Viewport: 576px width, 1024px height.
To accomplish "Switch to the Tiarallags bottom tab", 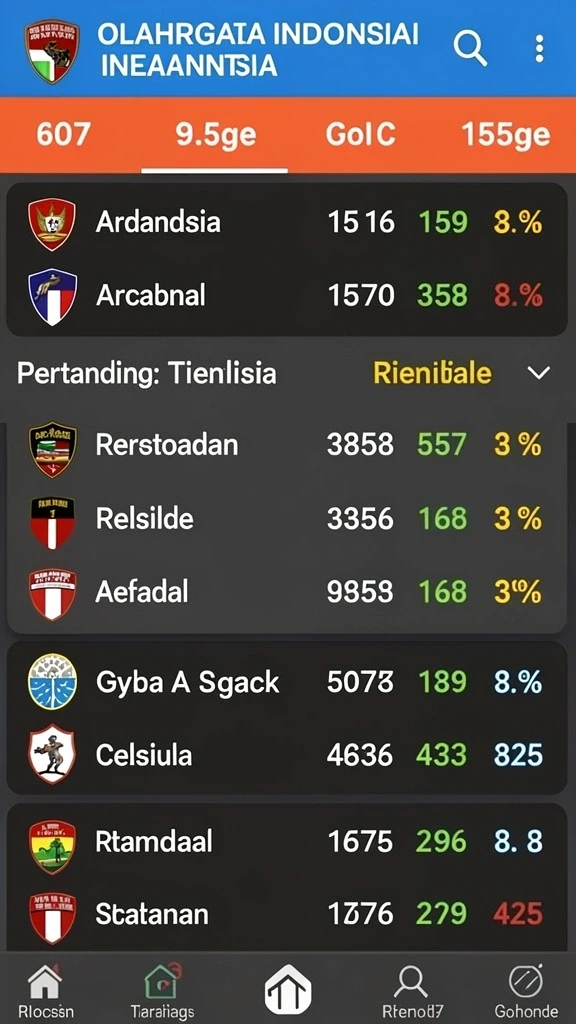I will coord(162,991).
